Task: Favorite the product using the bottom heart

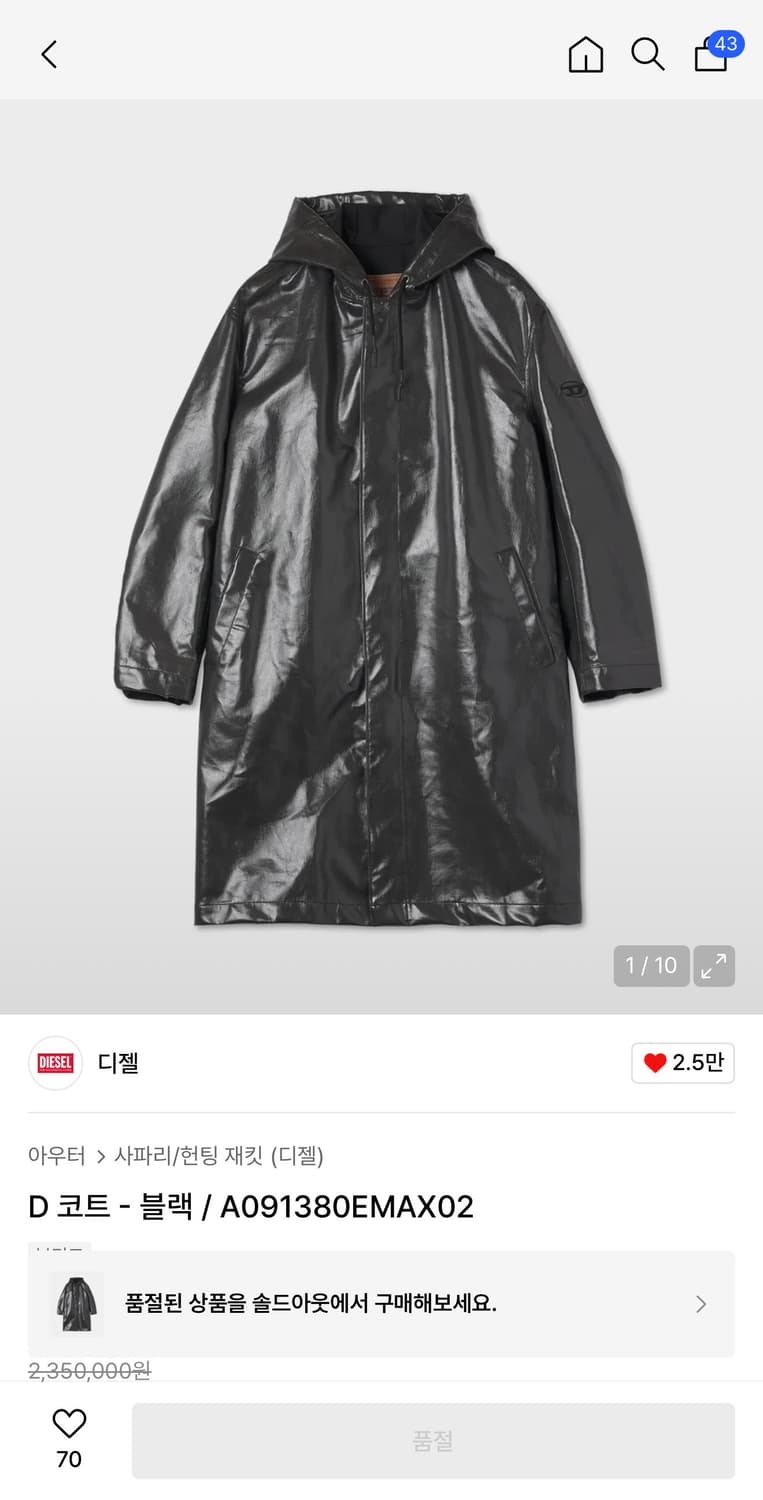Action: pyautogui.click(x=67, y=1425)
